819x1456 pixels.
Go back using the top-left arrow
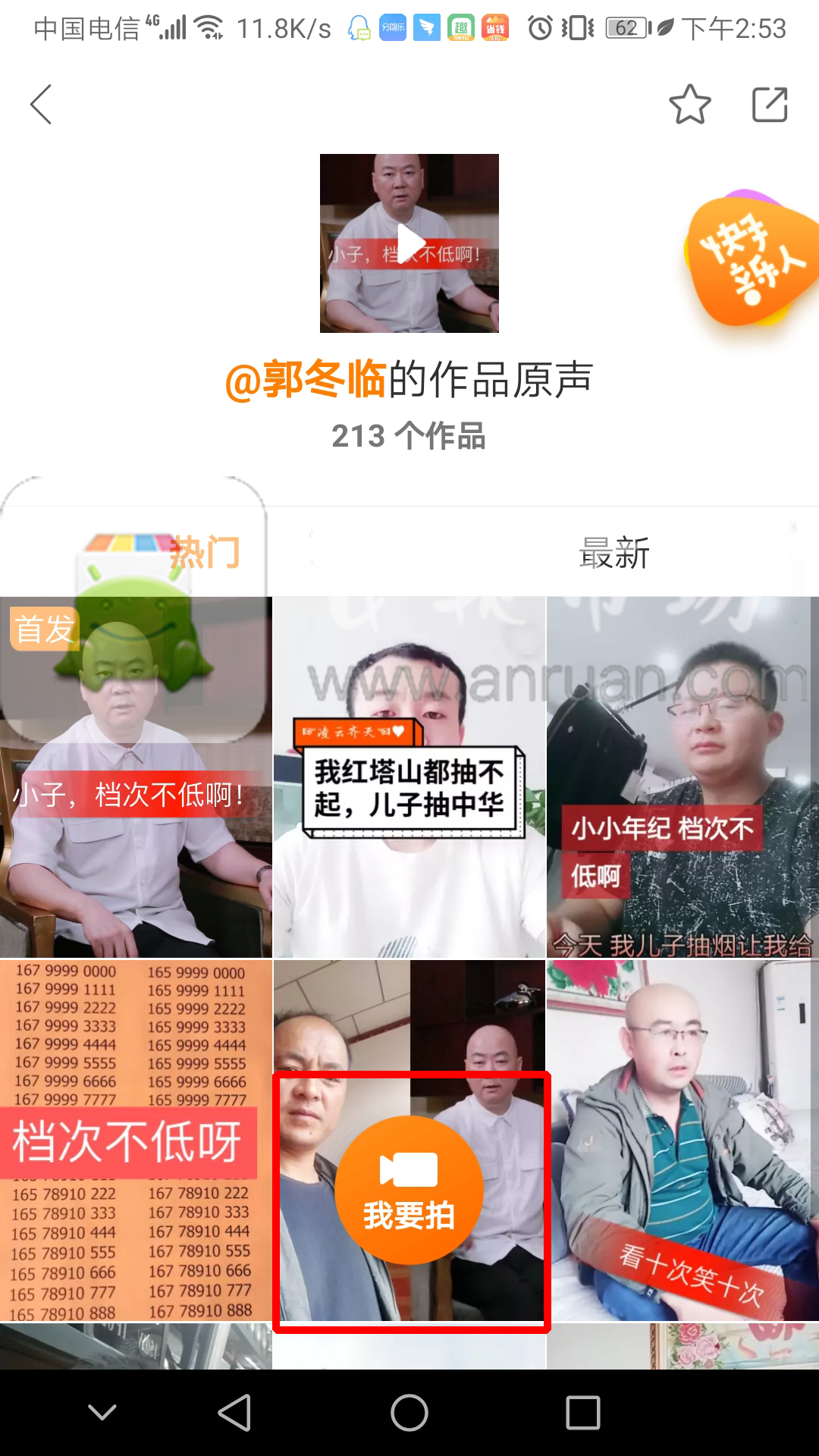coord(42,105)
